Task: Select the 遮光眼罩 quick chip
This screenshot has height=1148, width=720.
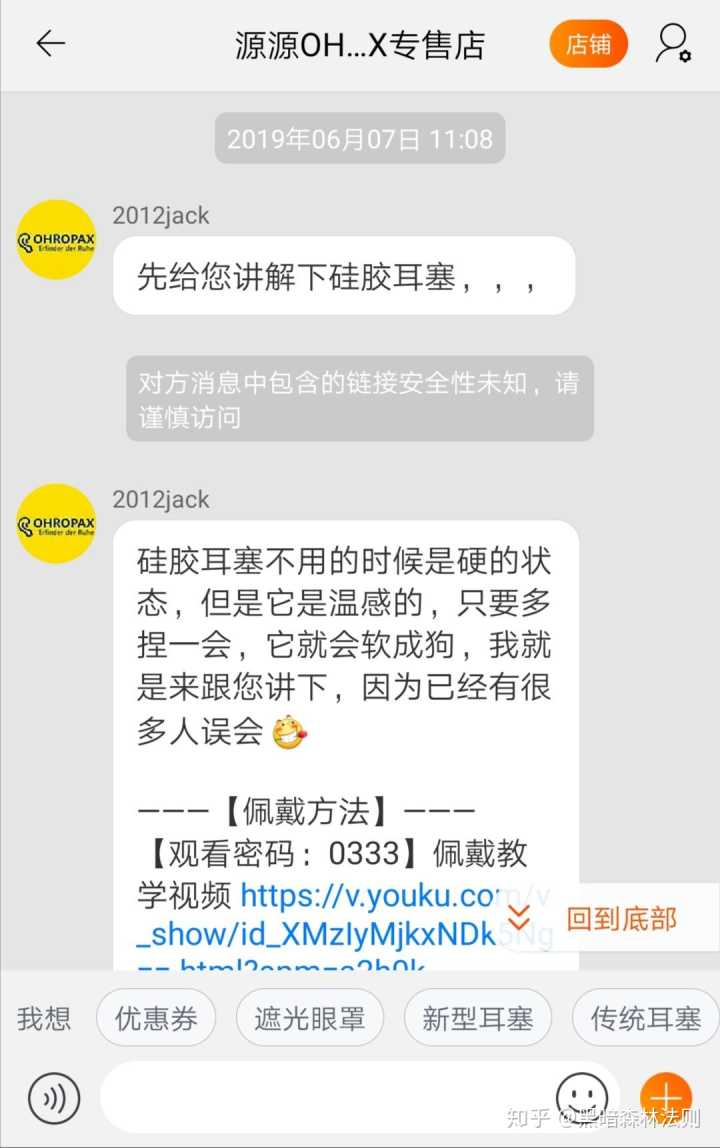Action: click(x=309, y=1019)
